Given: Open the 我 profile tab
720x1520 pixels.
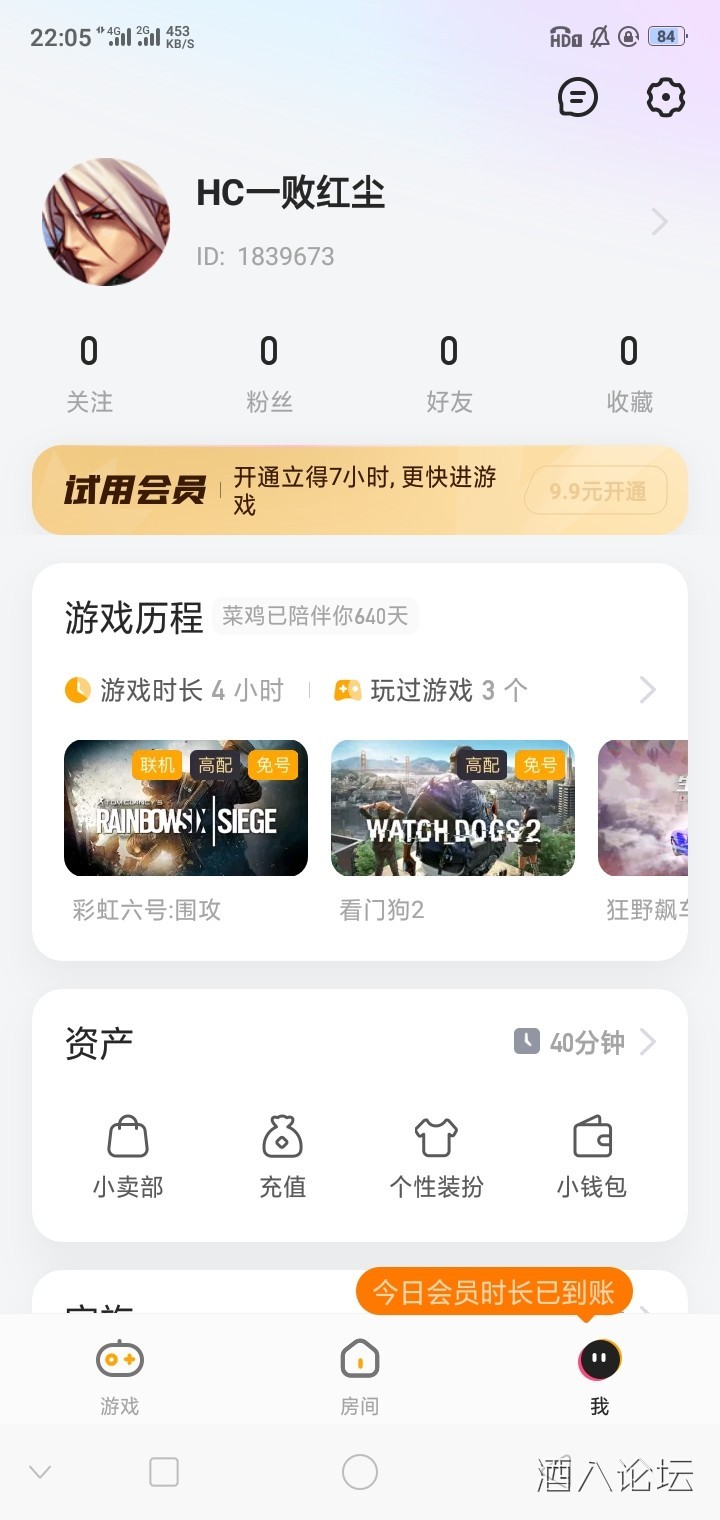Looking at the screenshot, I should pos(598,1370).
